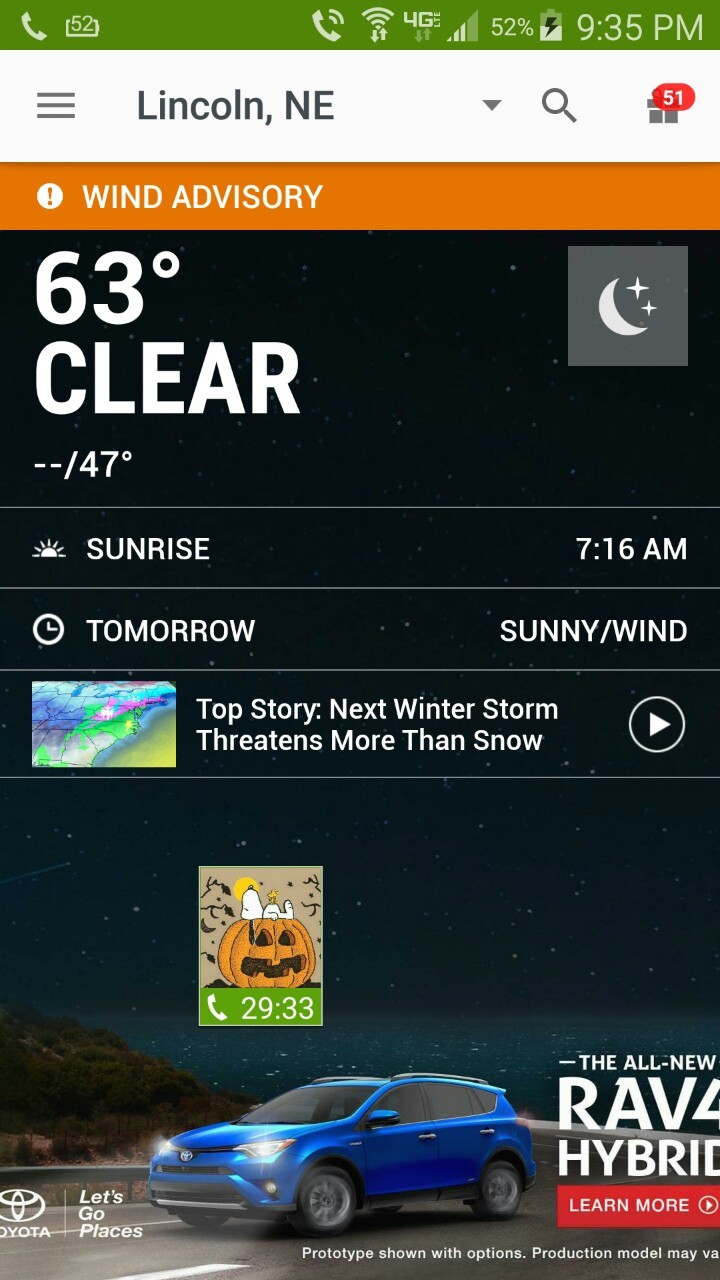Play the Top Story winter storm video

(x=656, y=724)
